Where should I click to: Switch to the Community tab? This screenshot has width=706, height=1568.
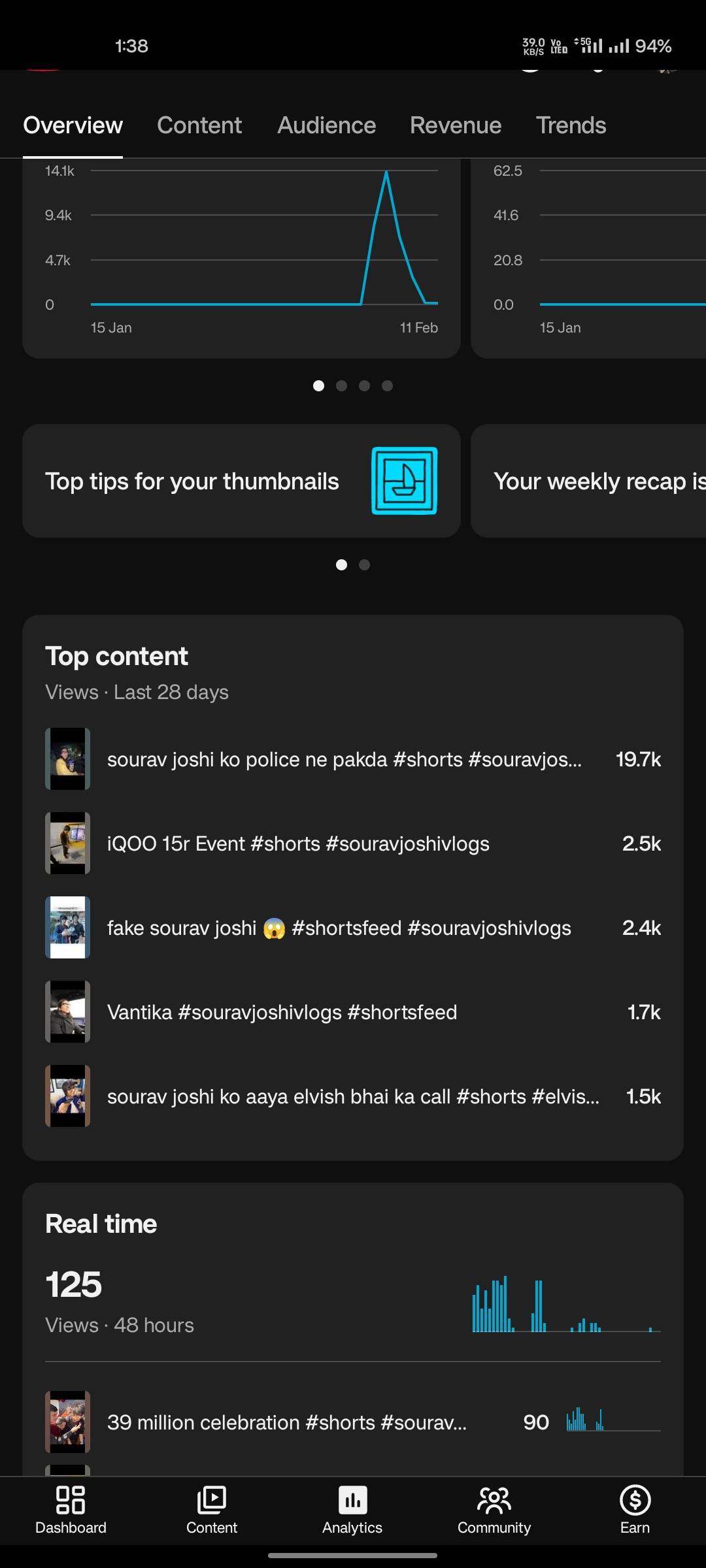pos(494,1511)
